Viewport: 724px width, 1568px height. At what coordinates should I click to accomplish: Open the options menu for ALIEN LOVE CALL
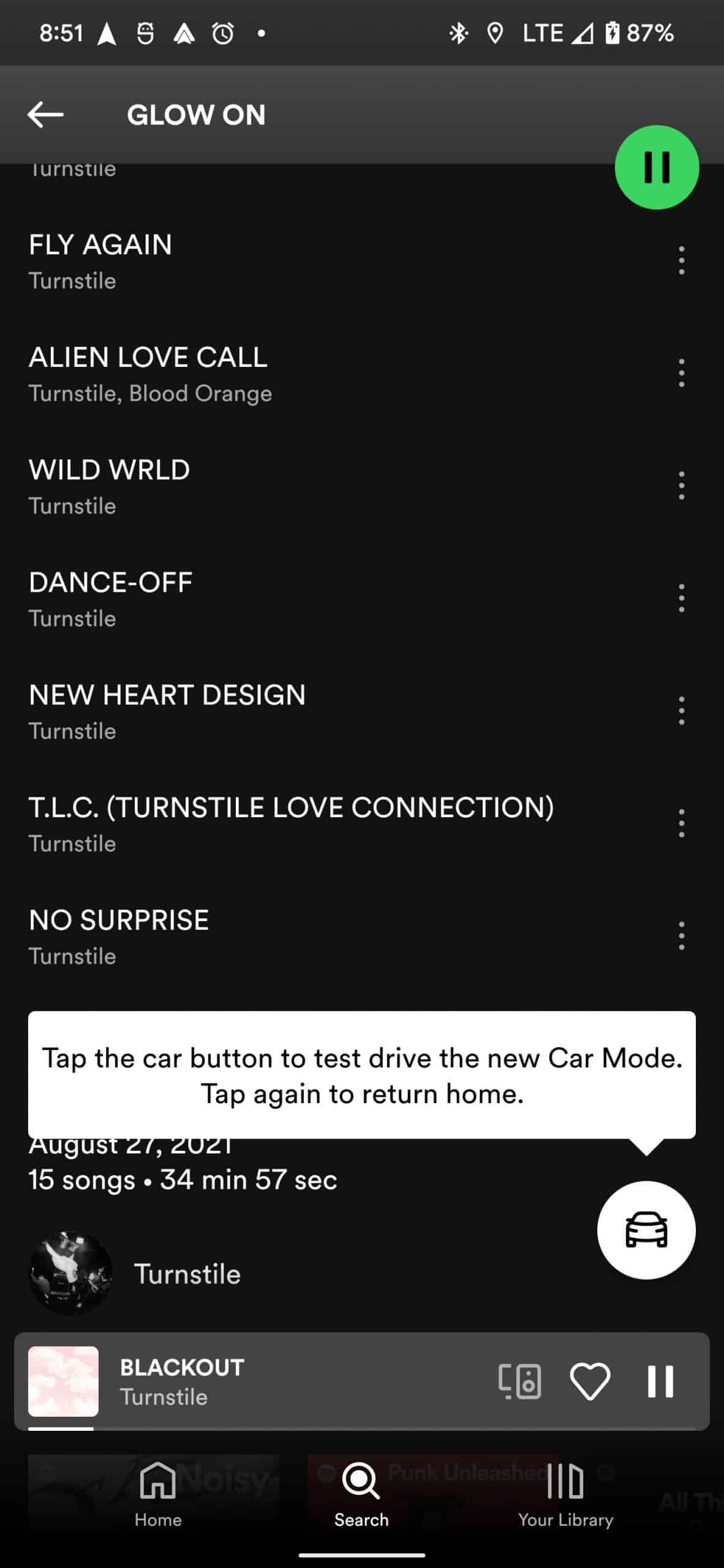[x=681, y=372]
